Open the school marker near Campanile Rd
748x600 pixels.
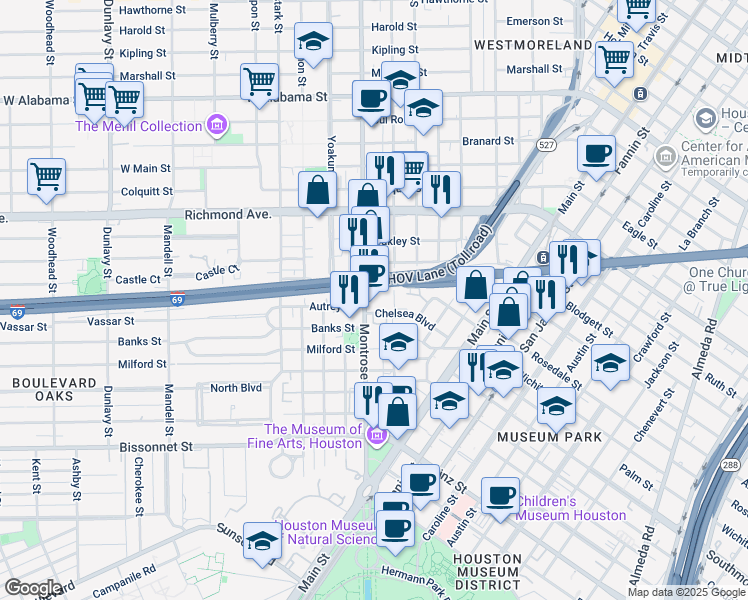262,540
